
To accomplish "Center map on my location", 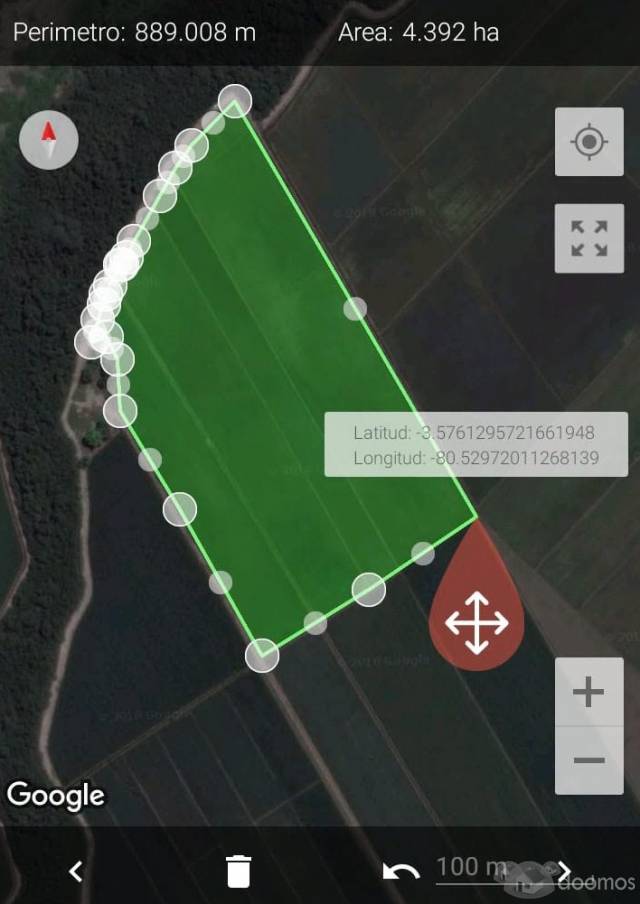I will (589, 142).
